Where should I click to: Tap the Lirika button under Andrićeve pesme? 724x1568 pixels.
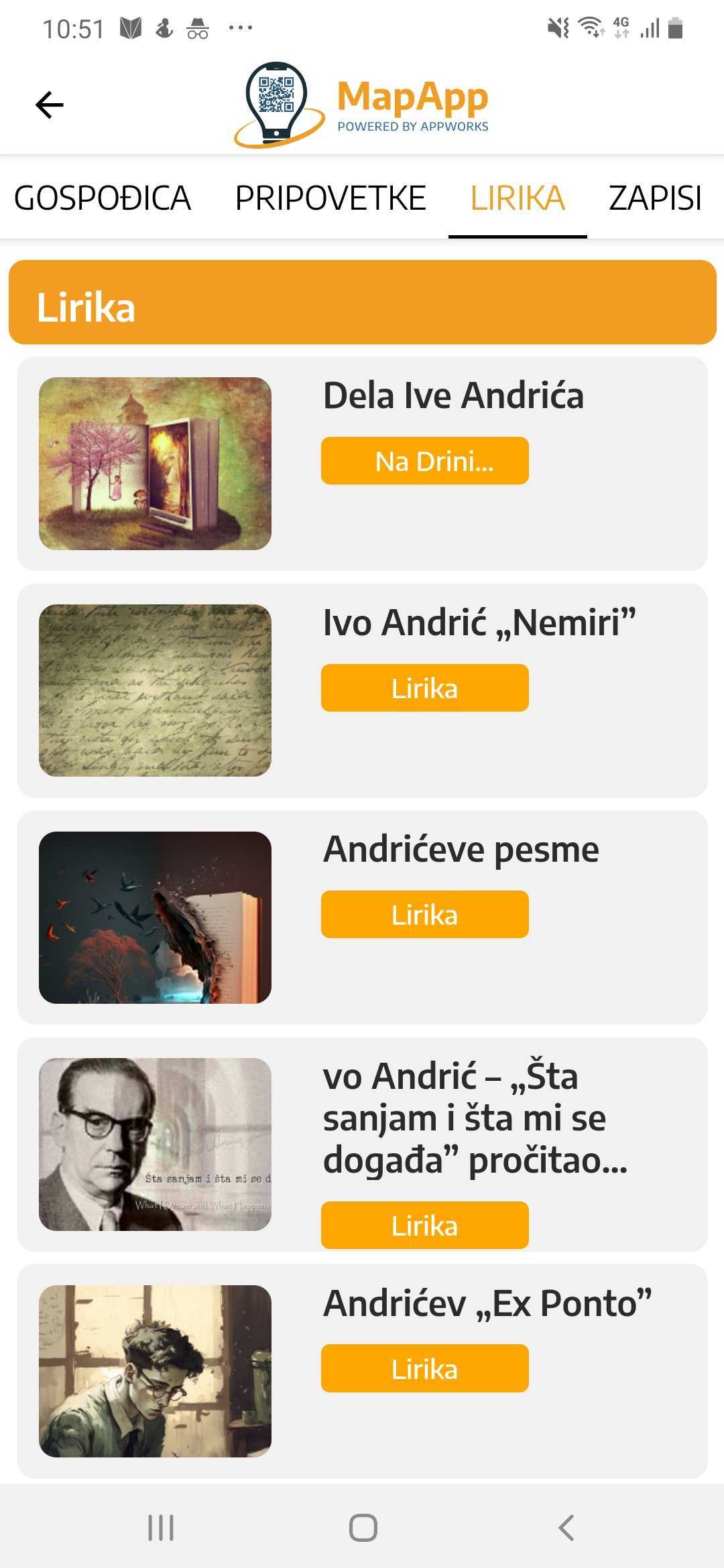pyautogui.click(x=424, y=915)
